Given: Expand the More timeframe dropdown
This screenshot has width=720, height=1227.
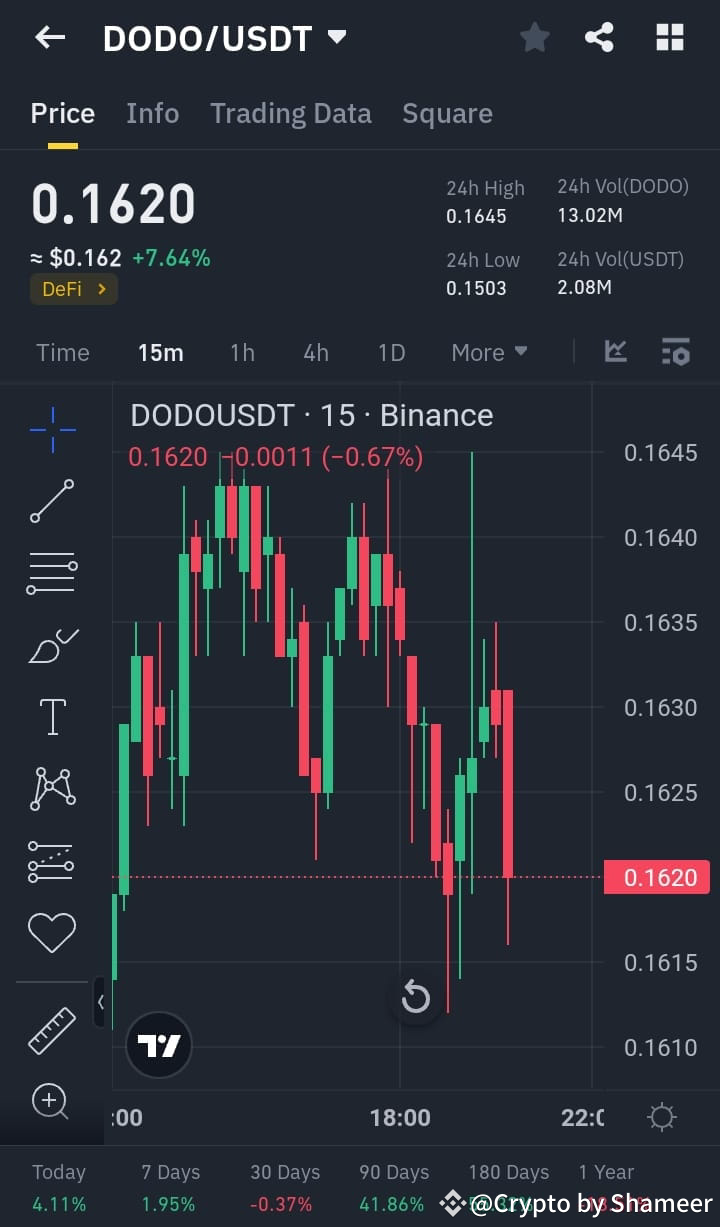Looking at the screenshot, I should (x=489, y=352).
